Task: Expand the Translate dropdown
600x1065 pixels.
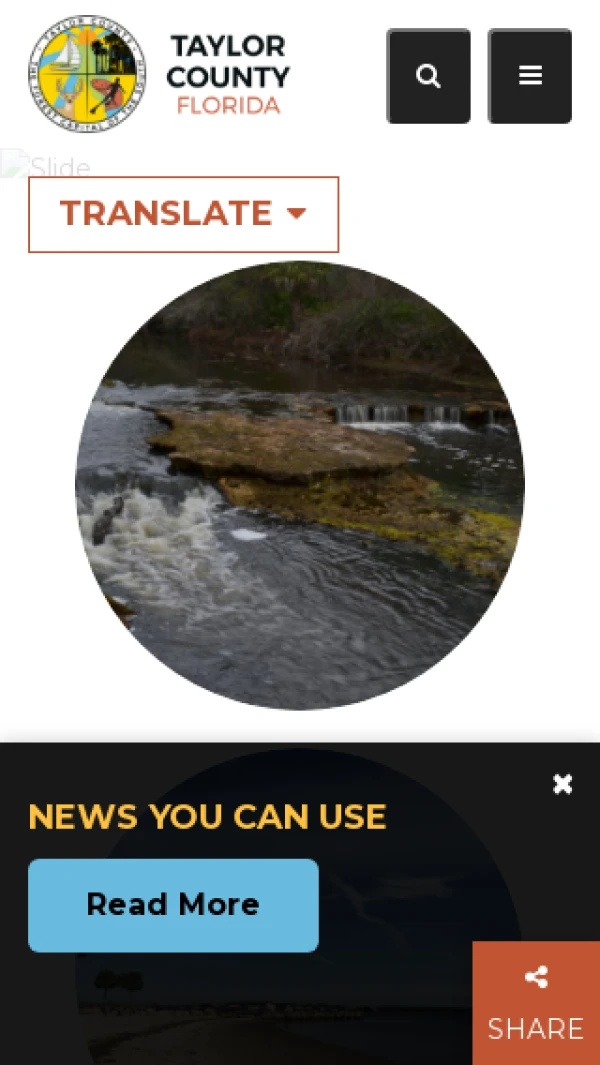Action: click(x=184, y=214)
